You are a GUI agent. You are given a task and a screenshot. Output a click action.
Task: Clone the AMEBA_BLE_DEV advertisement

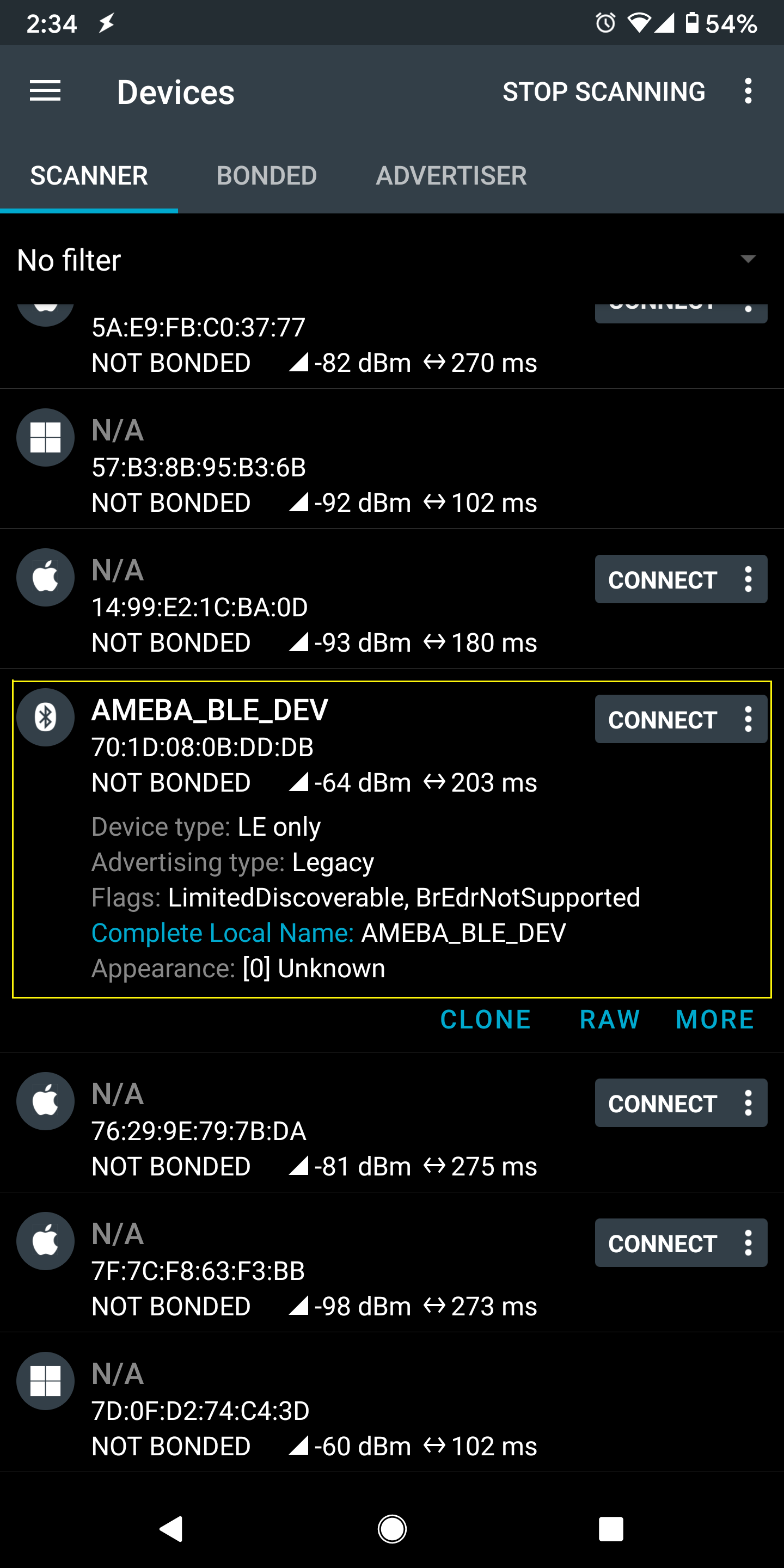tap(485, 1020)
